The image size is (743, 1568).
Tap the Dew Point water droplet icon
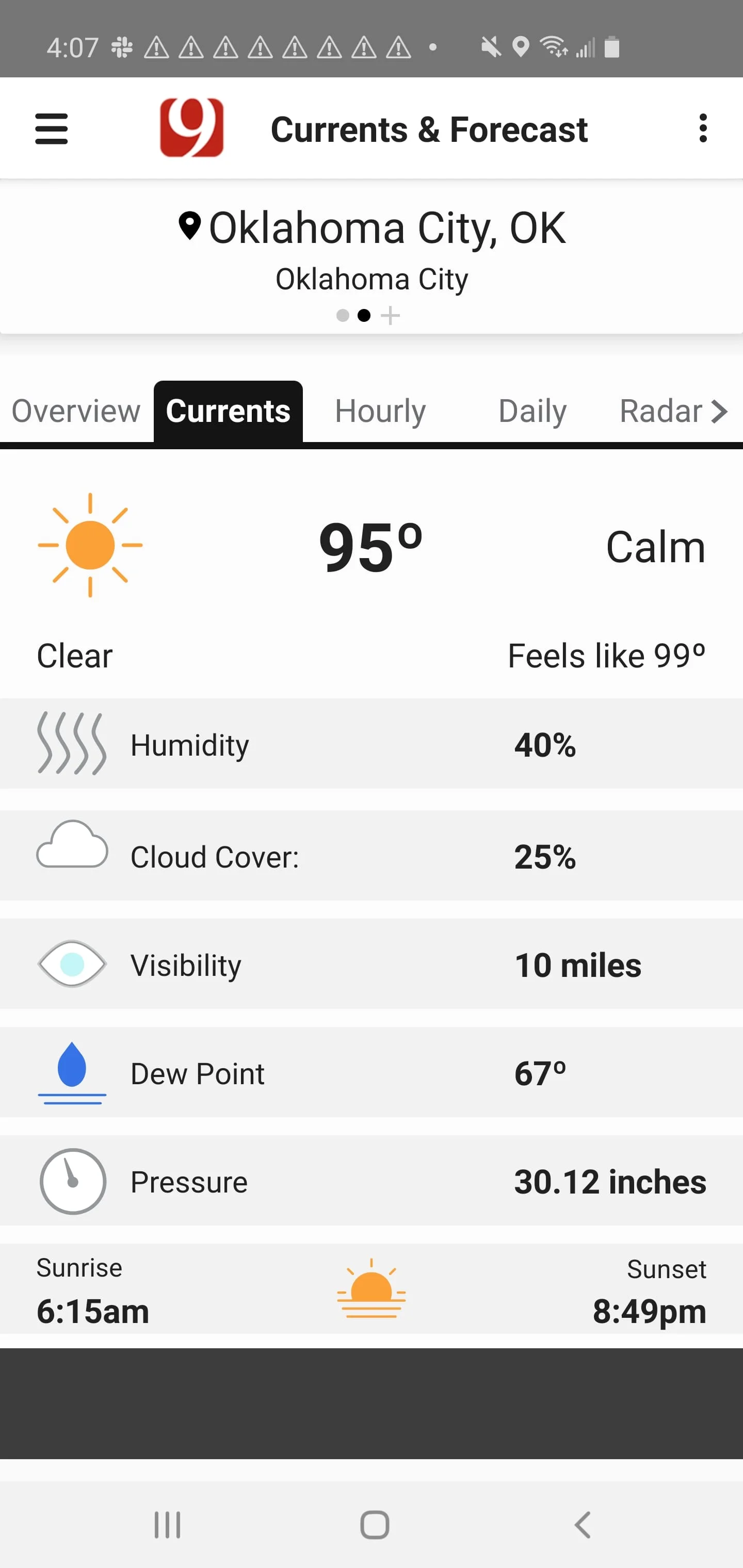[x=72, y=1072]
